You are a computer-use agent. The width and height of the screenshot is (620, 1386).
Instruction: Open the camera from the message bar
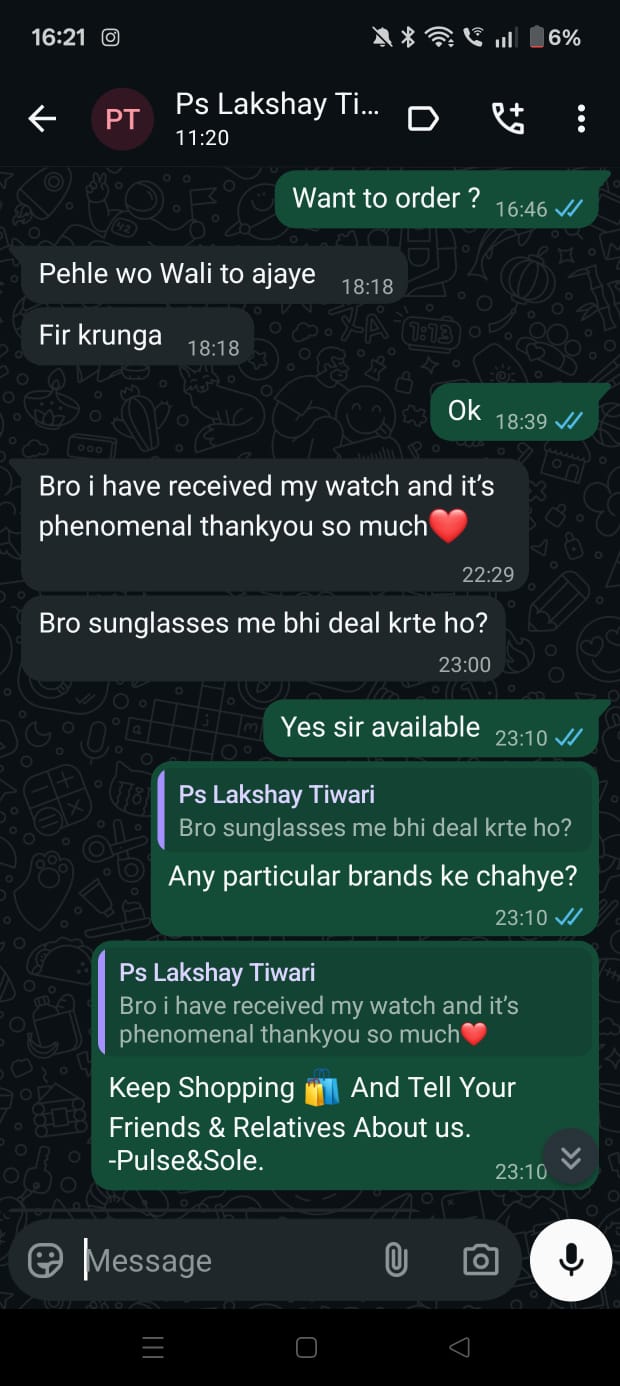[x=480, y=1260]
